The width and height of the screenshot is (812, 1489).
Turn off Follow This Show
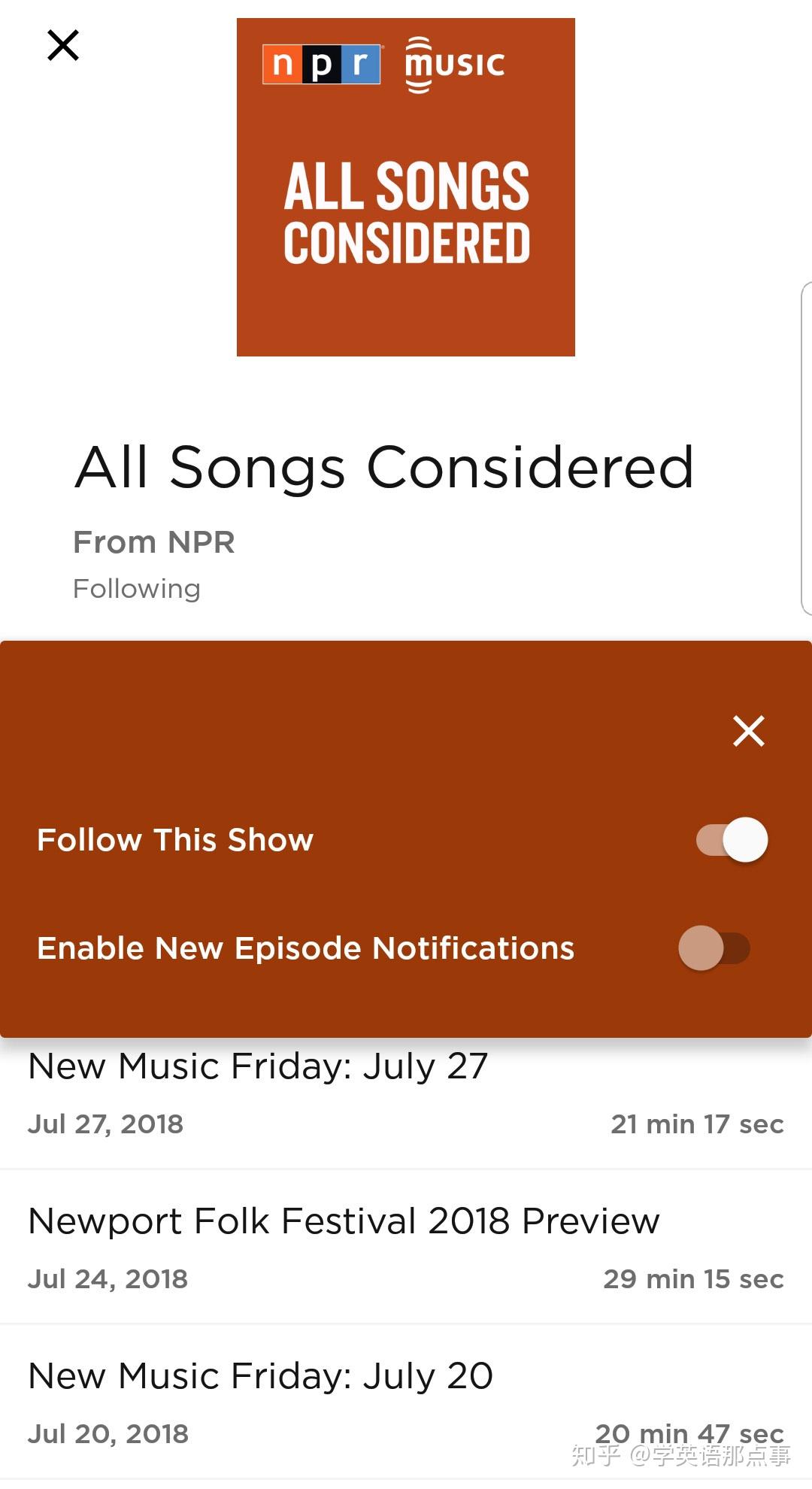pos(732,839)
